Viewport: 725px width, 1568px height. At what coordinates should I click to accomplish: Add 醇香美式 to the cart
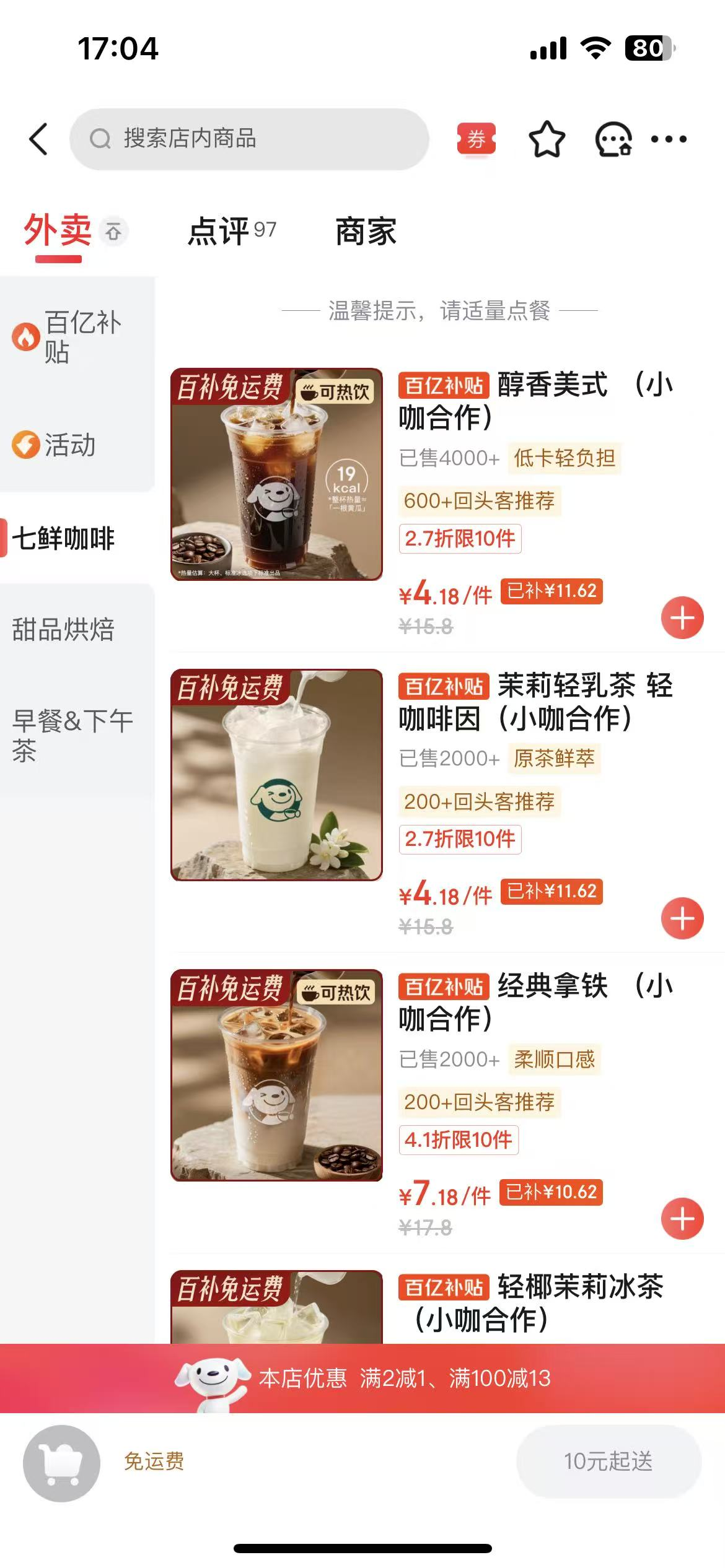(682, 617)
